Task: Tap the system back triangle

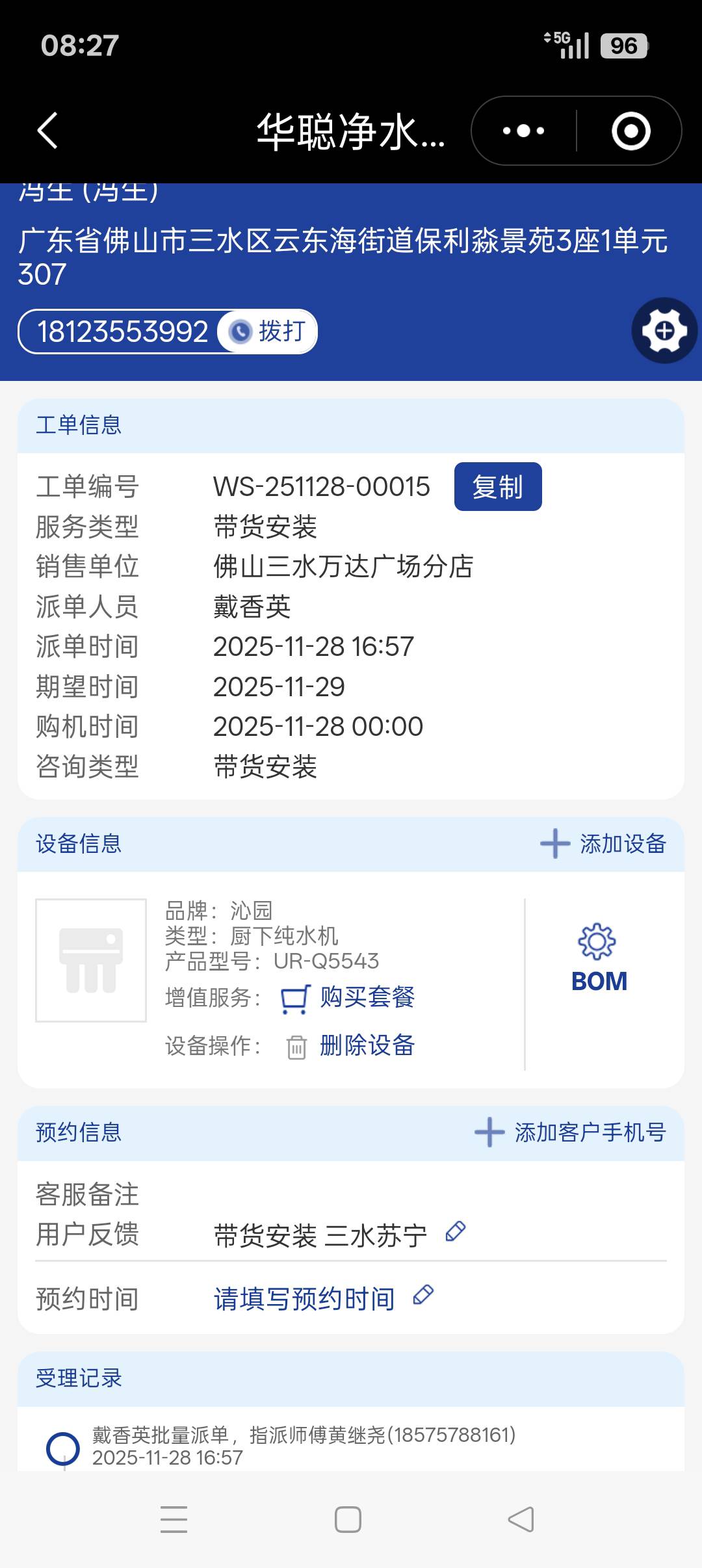Action: [x=521, y=1520]
